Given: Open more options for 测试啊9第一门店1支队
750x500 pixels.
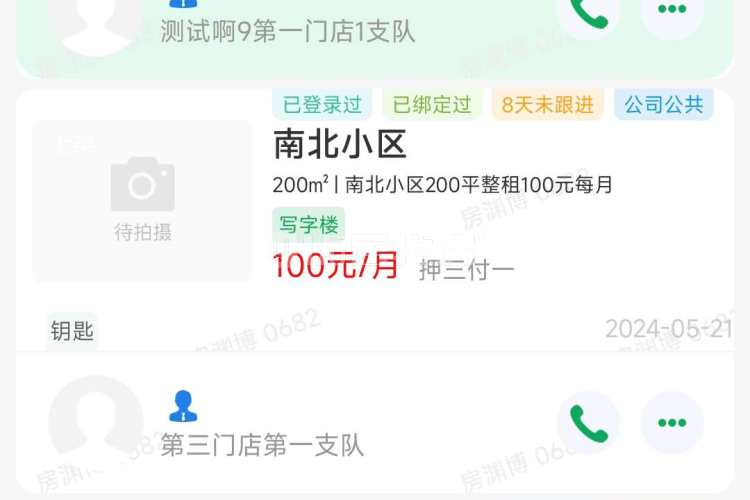Looking at the screenshot, I should tap(672, 10).
